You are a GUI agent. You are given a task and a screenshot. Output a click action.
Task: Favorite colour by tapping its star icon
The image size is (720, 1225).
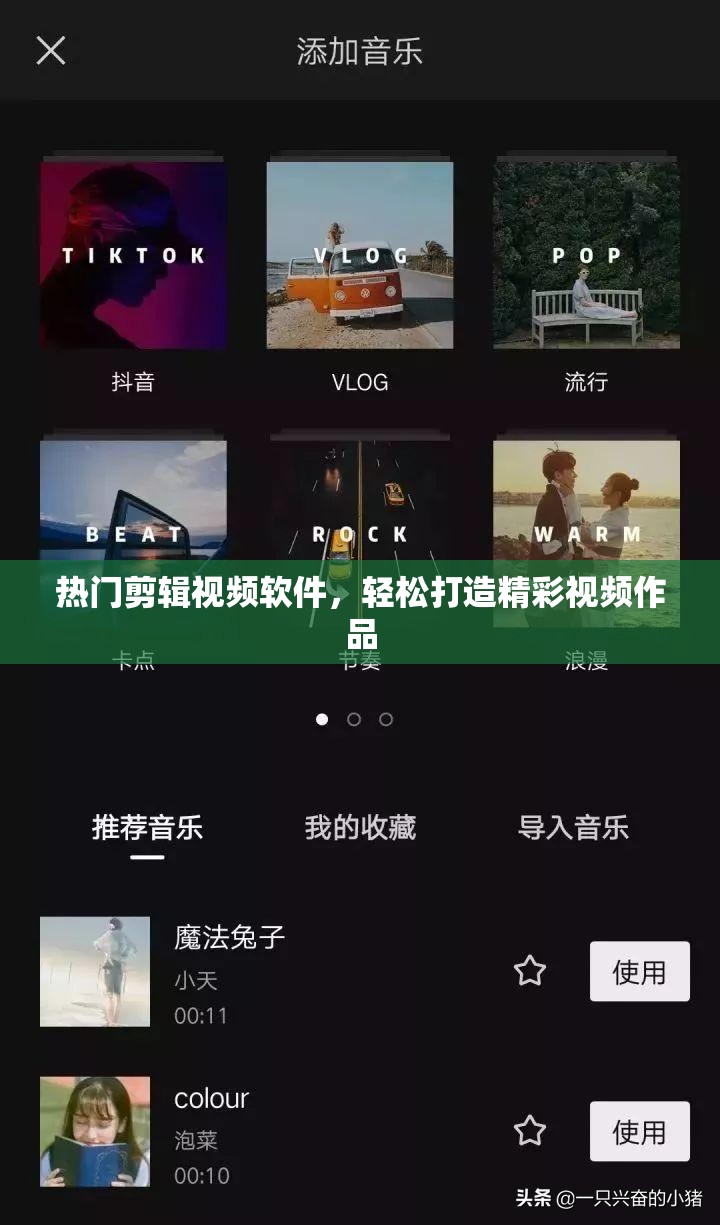(x=529, y=1129)
